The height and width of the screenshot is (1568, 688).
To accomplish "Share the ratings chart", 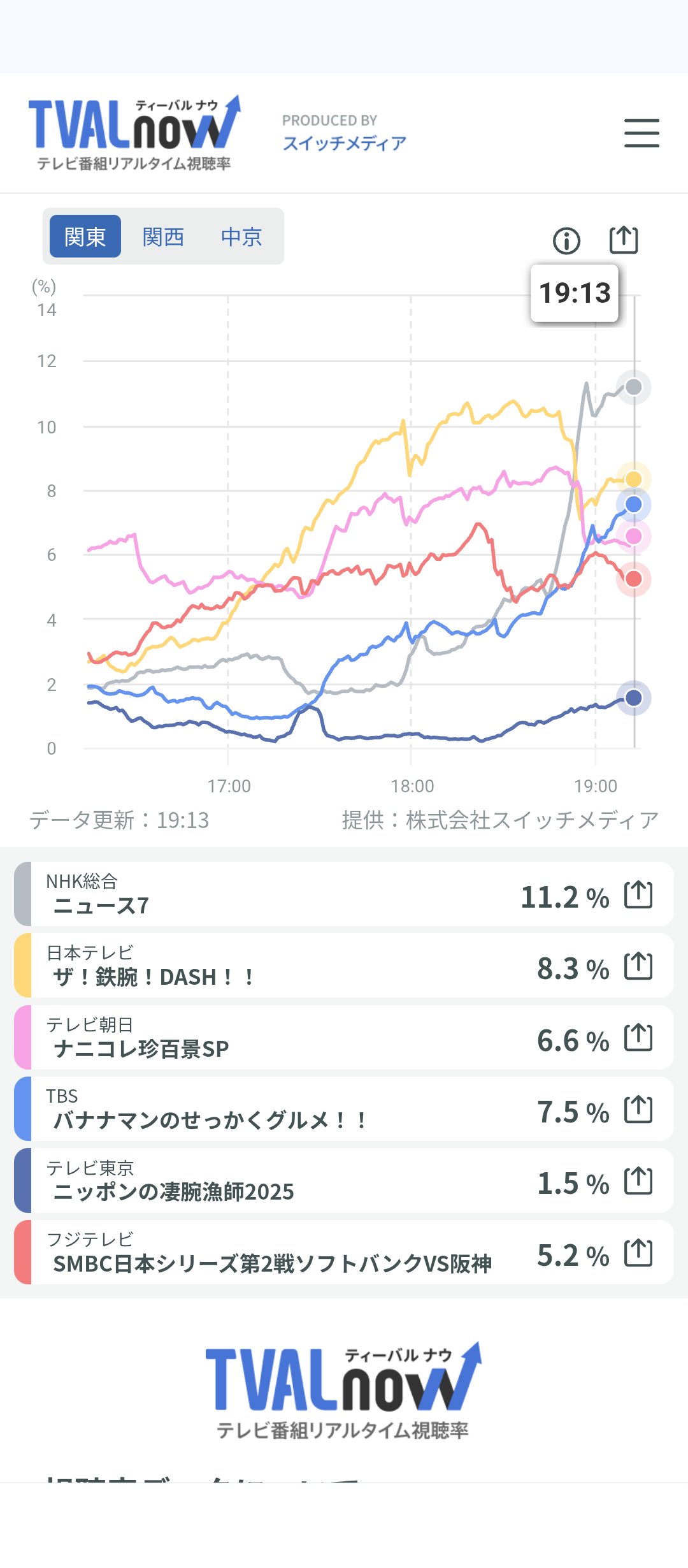I will (x=623, y=240).
